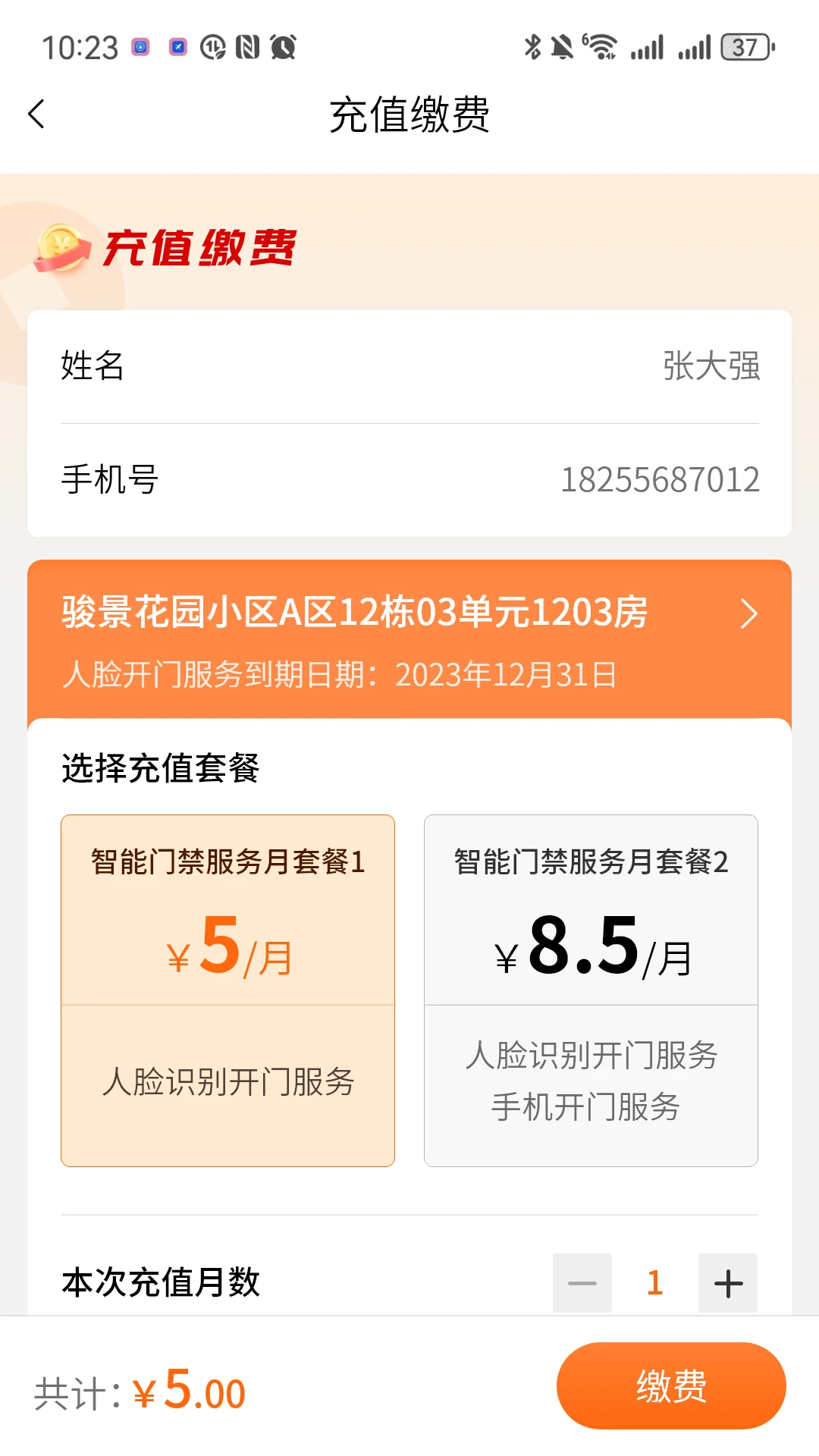The width and height of the screenshot is (819, 1456).
Task: Tap the back arrow to leave recharge page
Action: [x=34, y=114]
